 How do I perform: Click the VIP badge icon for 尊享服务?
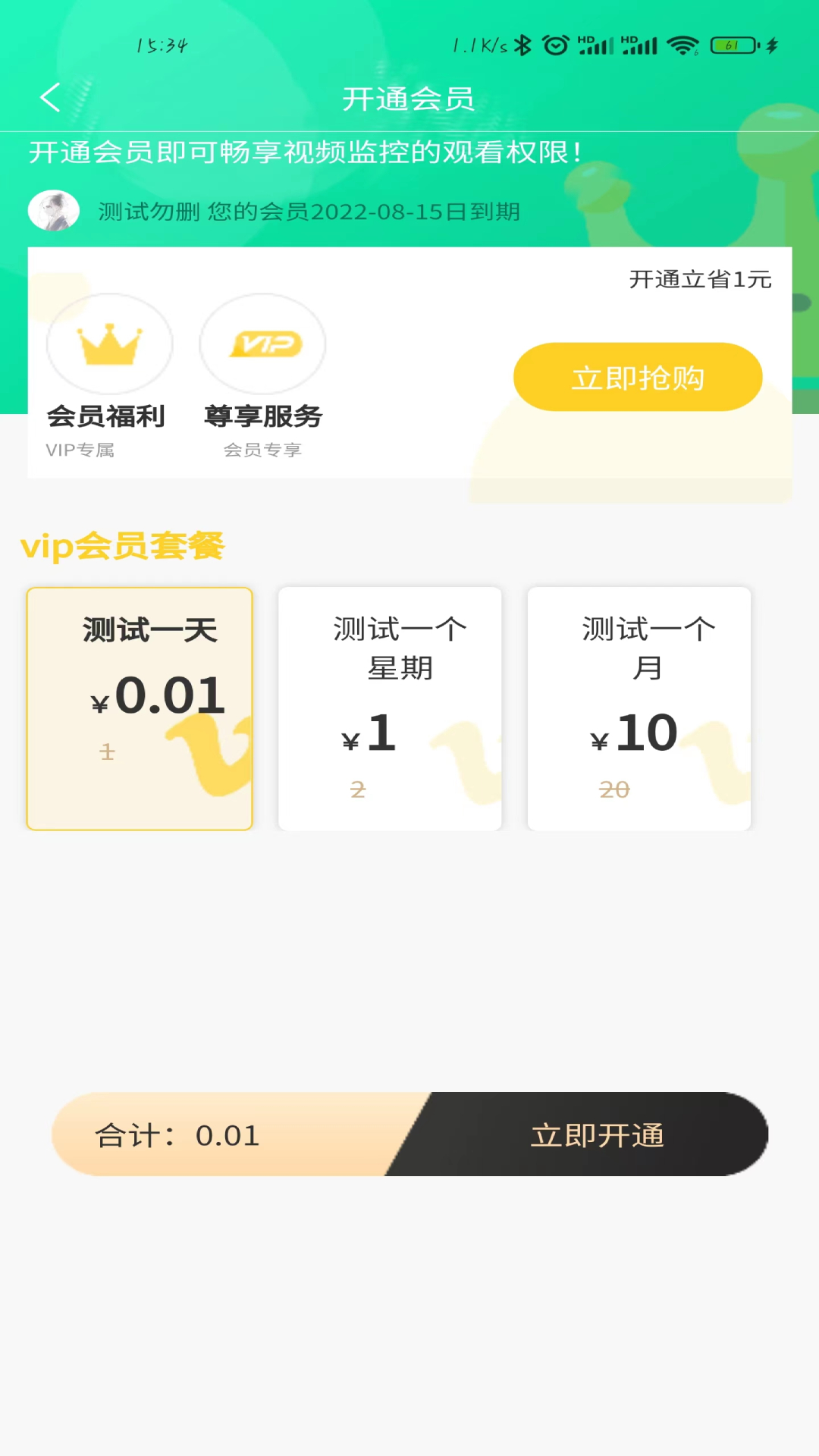(262, 344)
